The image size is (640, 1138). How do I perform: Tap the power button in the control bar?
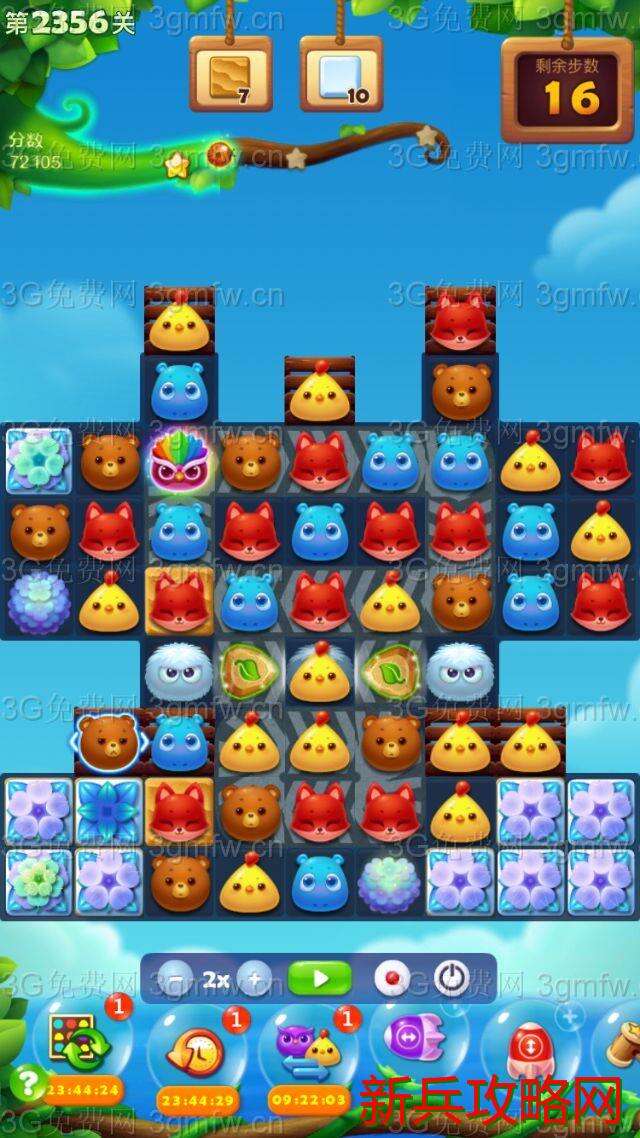click(x=452, y=979)
